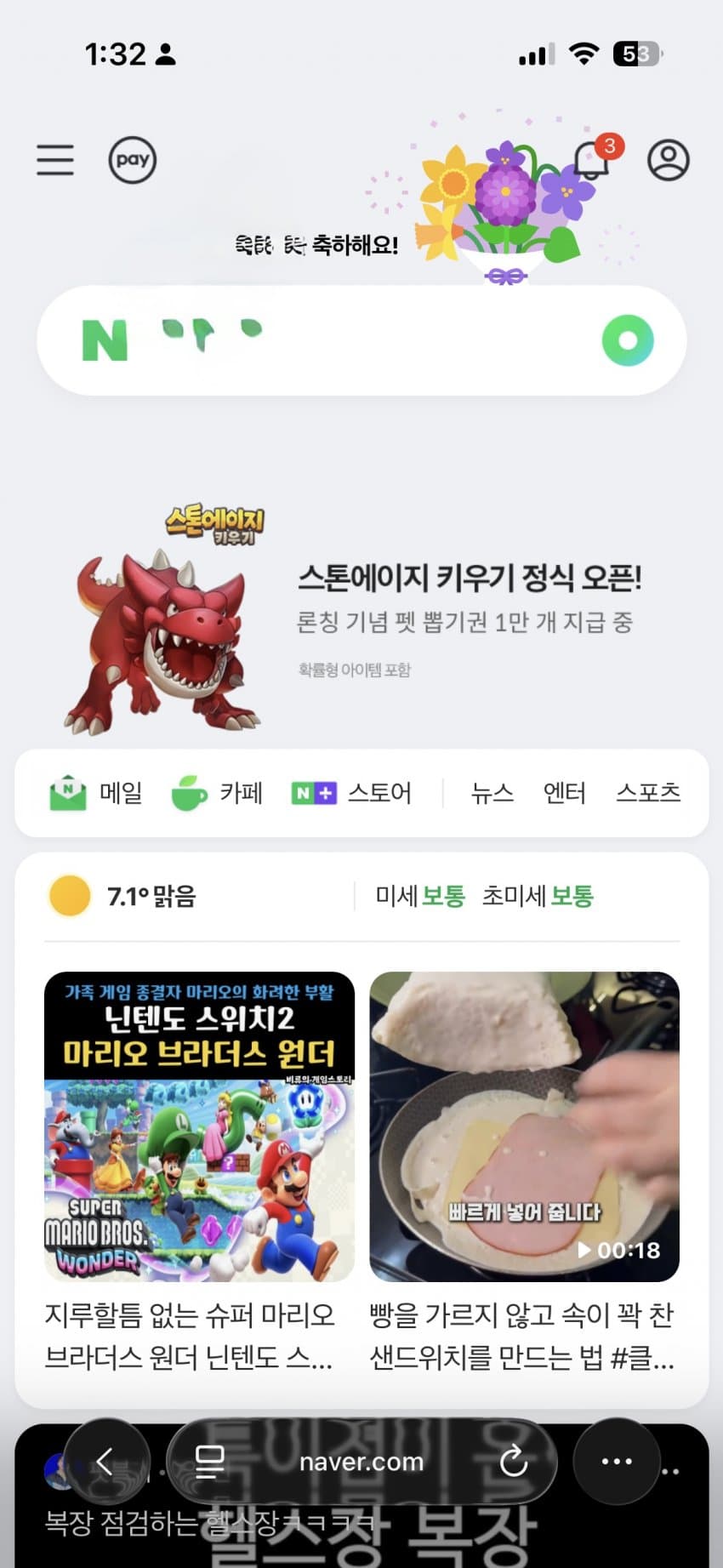This screenshot has height=1568, width=723.
Task: View the 7.1° 맑음 weather details
Action: tap(123, 896)
